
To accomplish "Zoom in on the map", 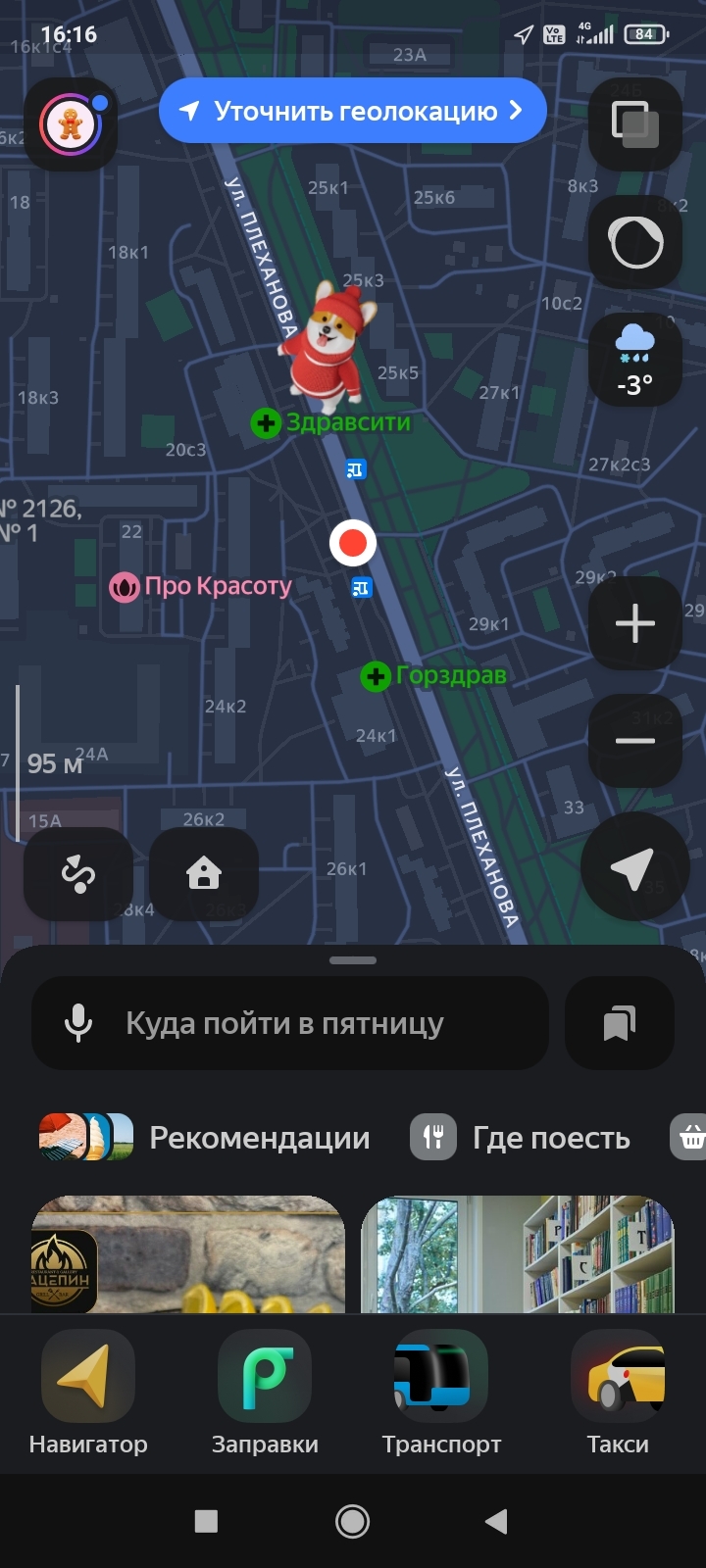I will click(634, 623).
